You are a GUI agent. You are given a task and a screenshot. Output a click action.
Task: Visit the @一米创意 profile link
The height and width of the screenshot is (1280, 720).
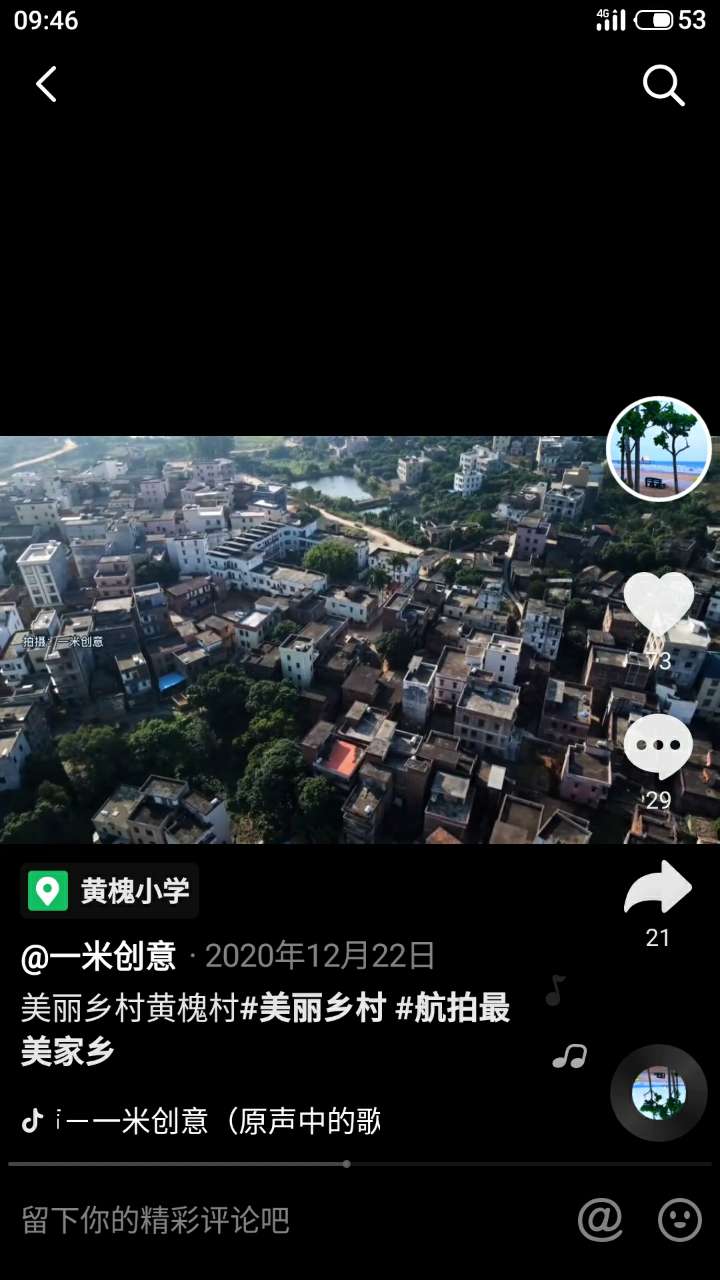pyautogui.click(x=98, y=957)
